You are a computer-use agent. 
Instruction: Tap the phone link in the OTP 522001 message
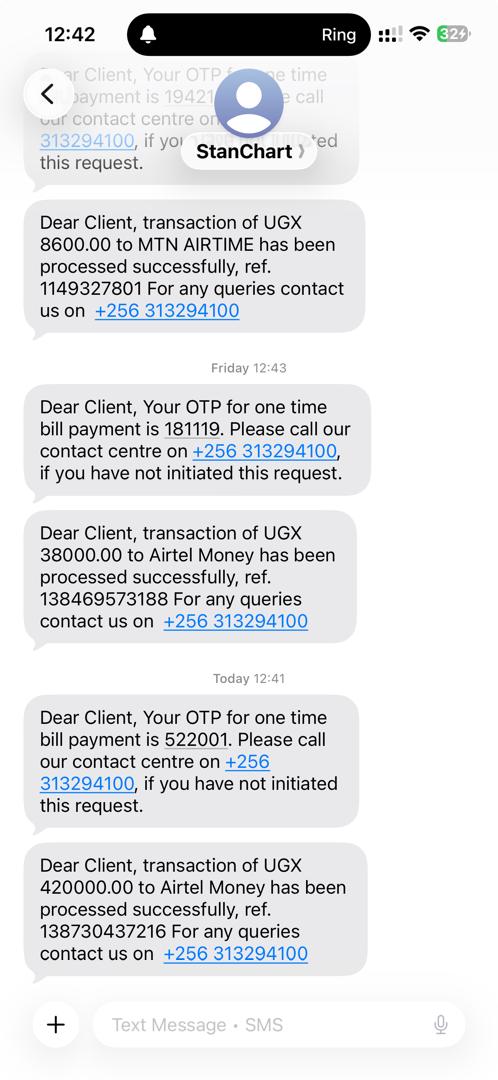click(155, 773)
